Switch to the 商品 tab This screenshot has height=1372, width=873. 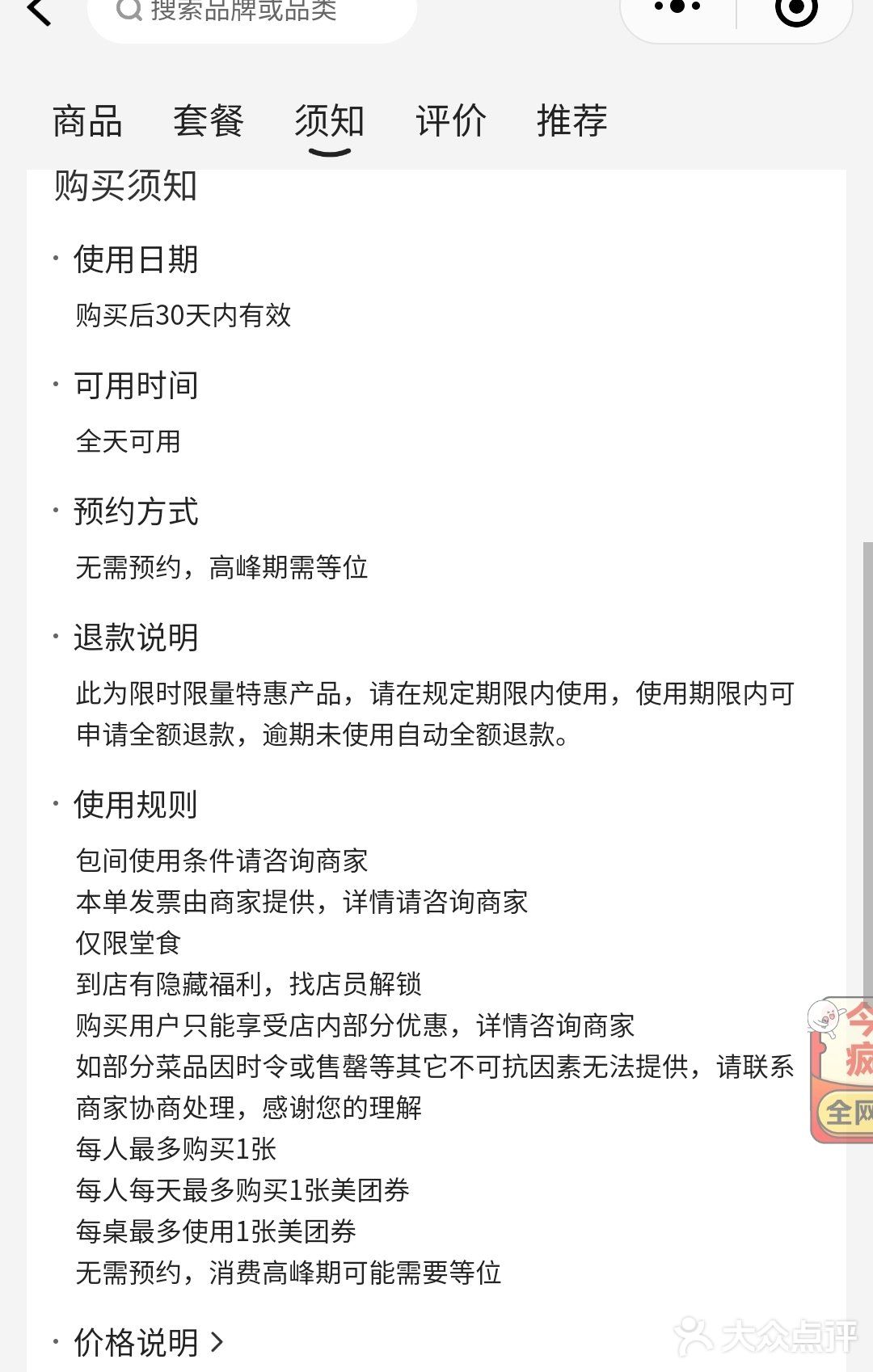87,121
